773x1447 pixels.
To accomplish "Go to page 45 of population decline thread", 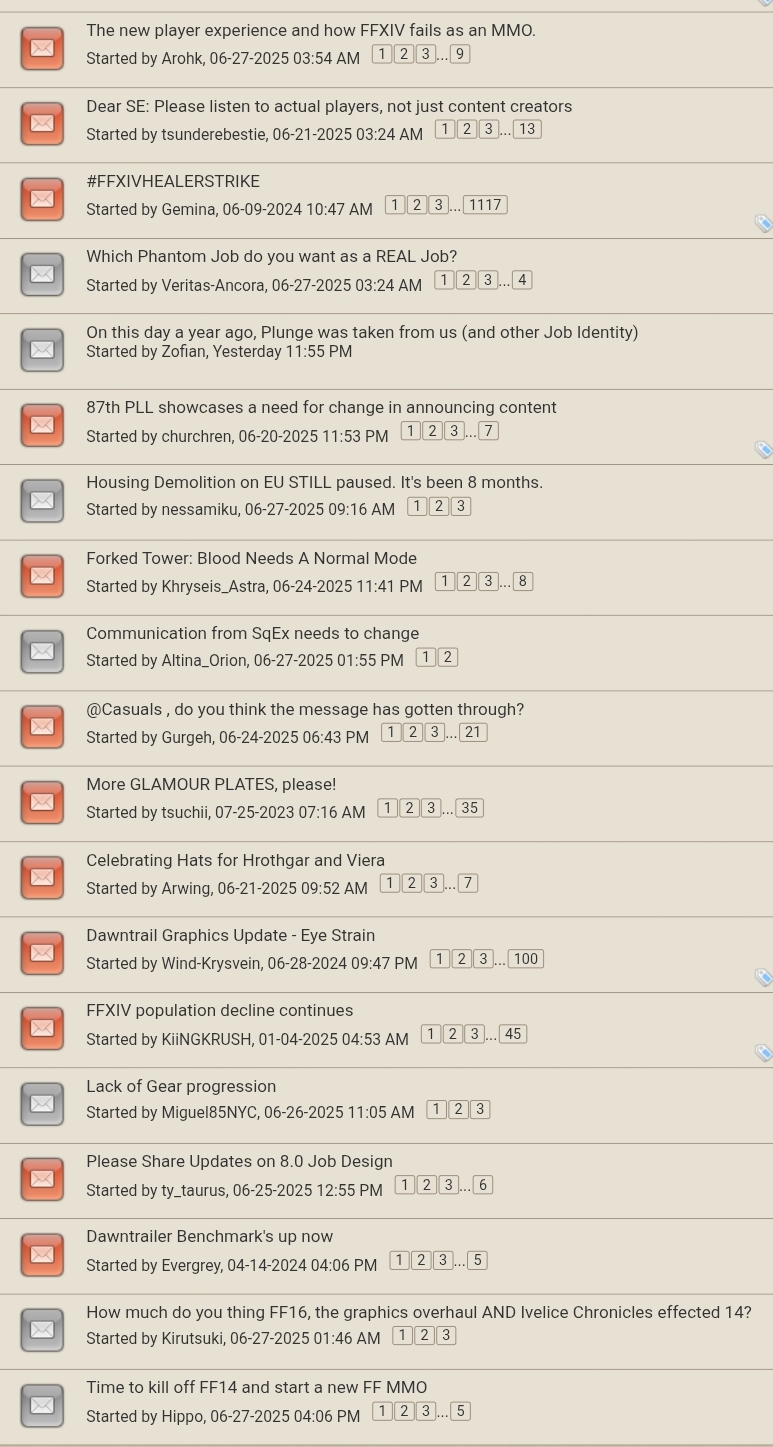I will [x=513, y=1034].
